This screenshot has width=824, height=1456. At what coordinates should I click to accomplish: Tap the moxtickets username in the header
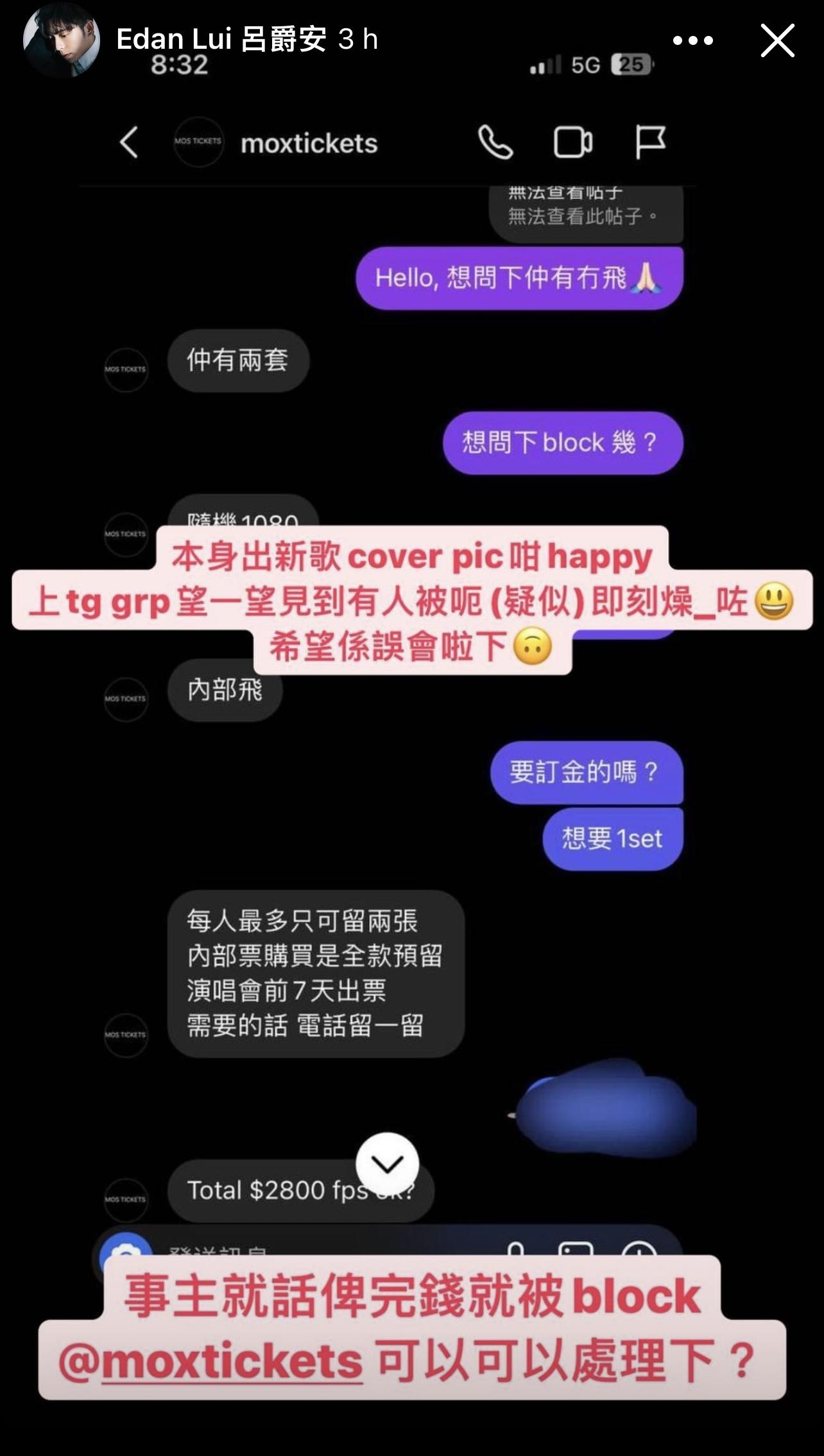pyautogui.click(x=309, y=144)
